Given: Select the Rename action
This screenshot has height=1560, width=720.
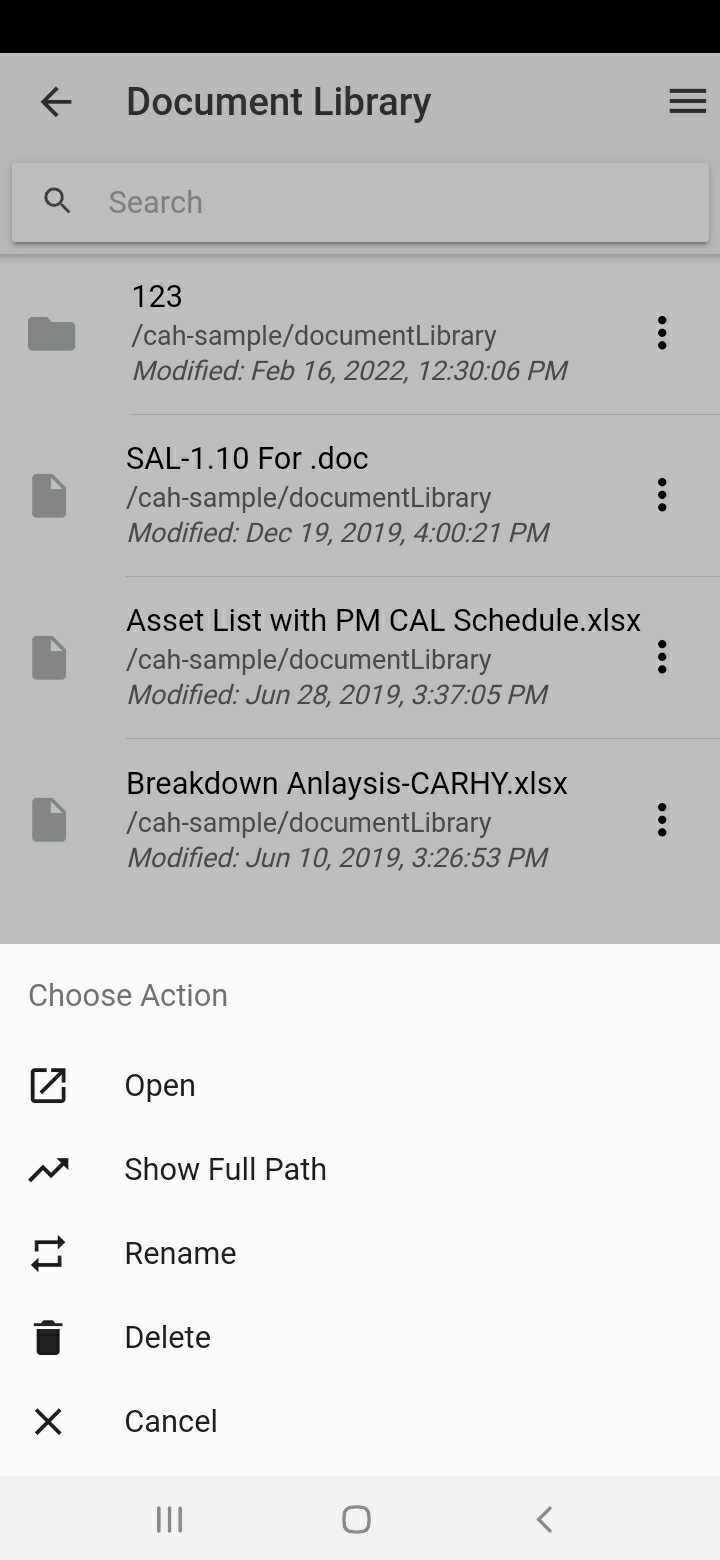Looking at the screenshot, I should (360, 1253).
